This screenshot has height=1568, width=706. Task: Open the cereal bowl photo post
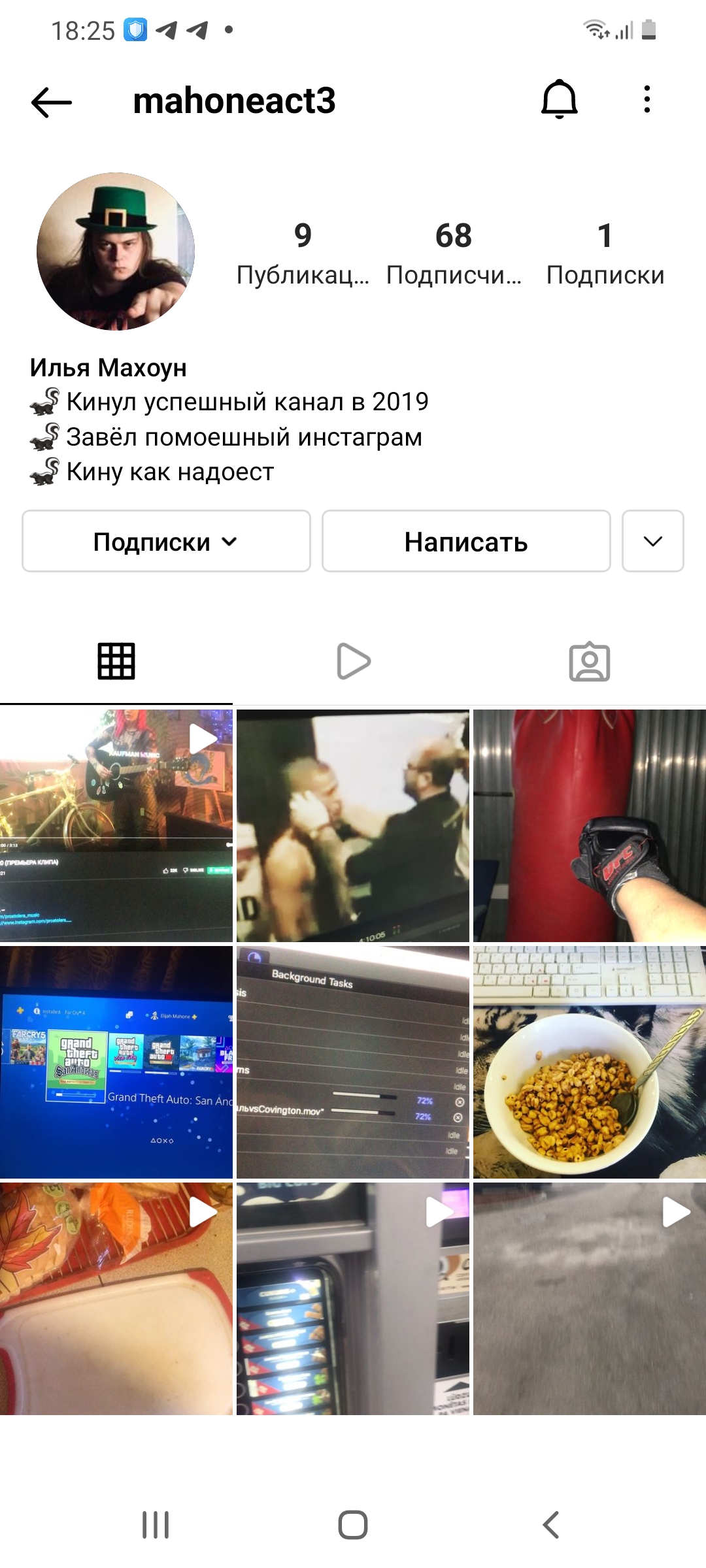(589, 1062)
